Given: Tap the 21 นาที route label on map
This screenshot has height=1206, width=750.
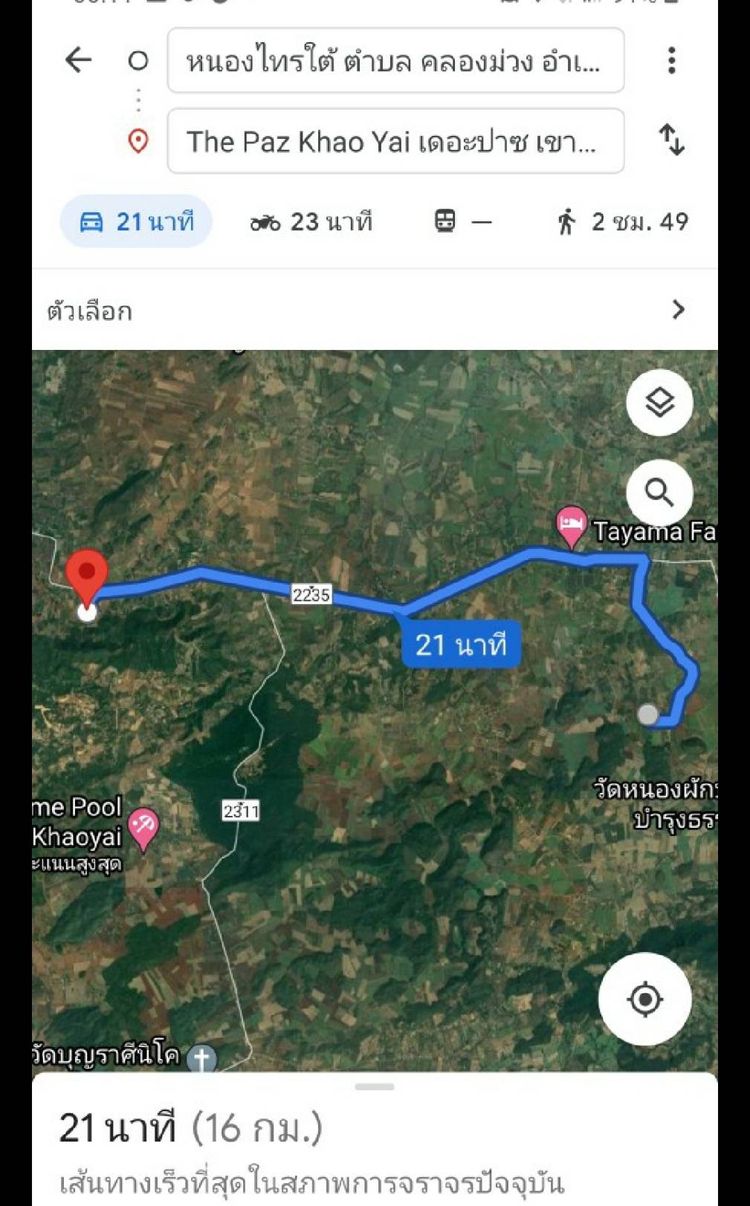Looking at the screenshot, I should (461, 645).
